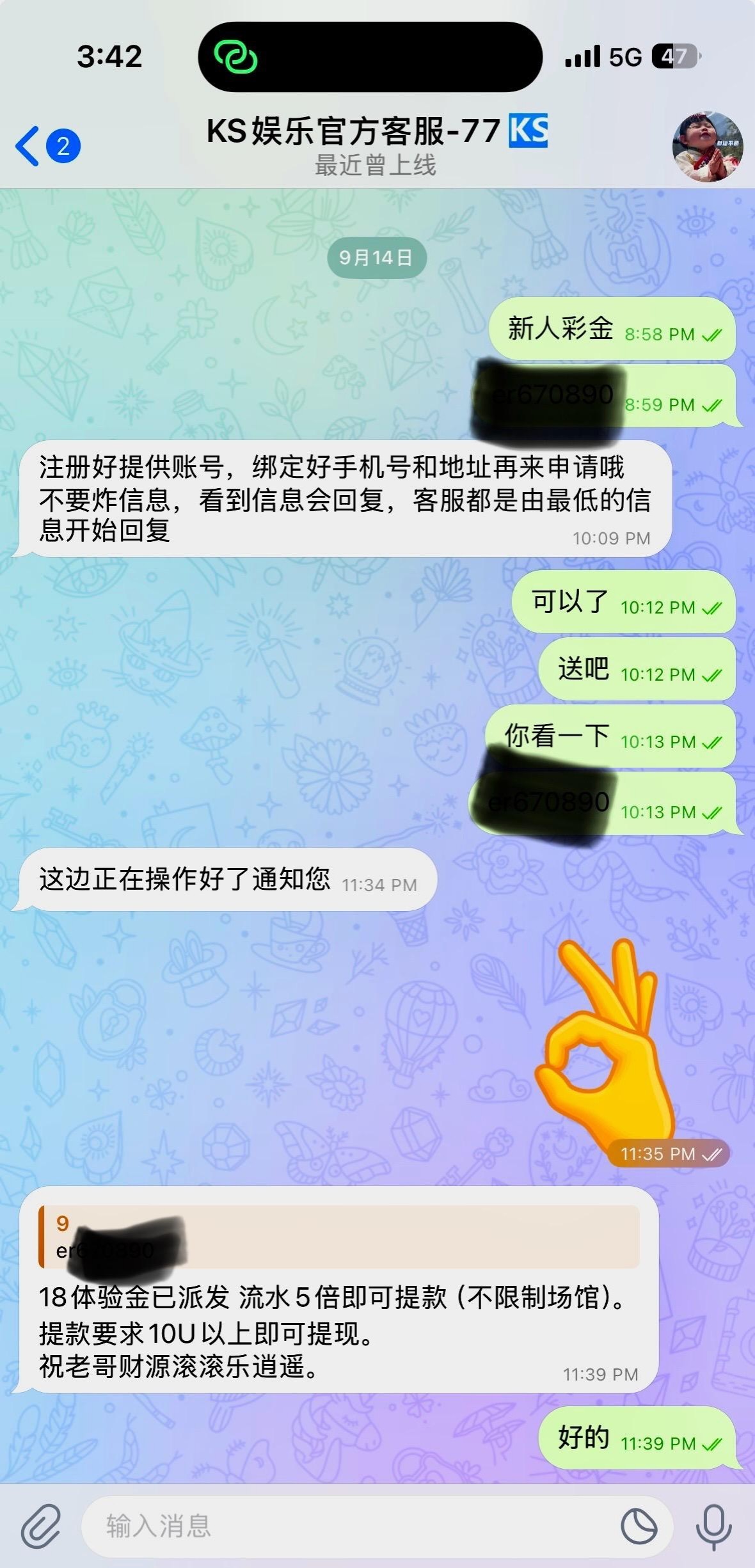Open the quoted reply in 体验金 message
The width and height of the screenshot is (755, 1568).
click(339, 1236)
